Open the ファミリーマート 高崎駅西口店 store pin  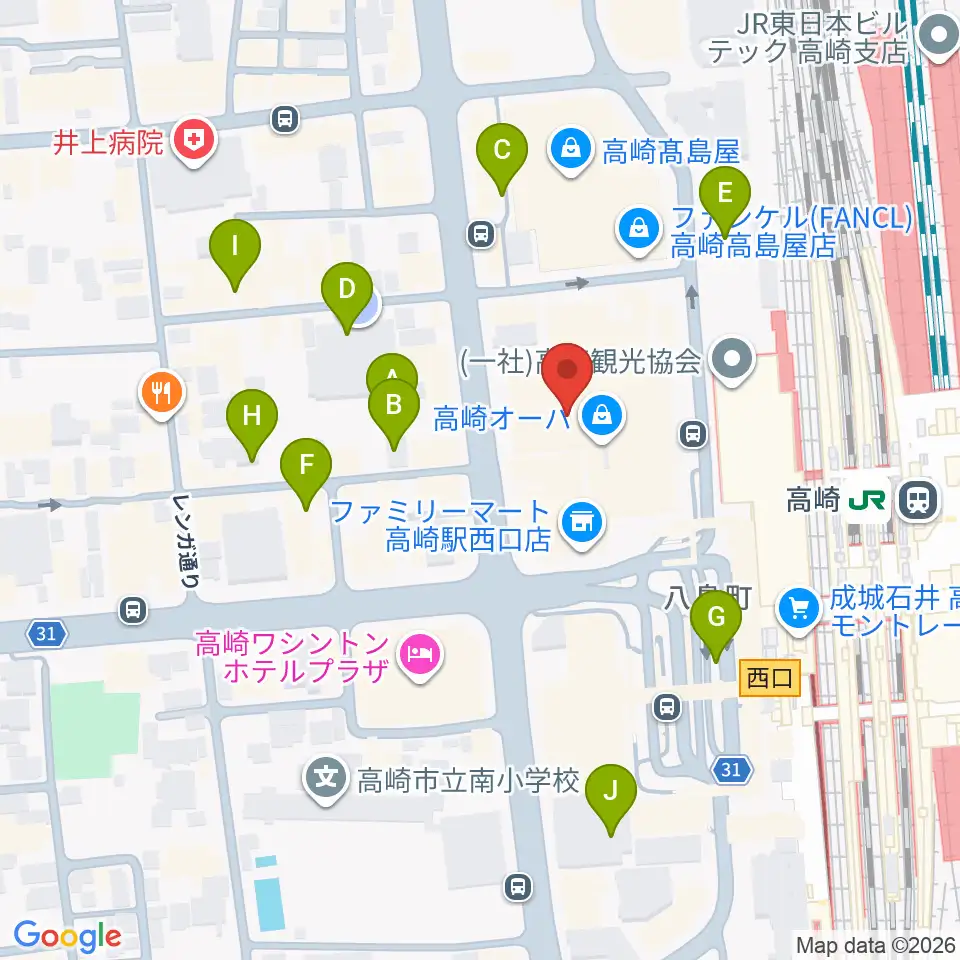(x=582, y=526)
